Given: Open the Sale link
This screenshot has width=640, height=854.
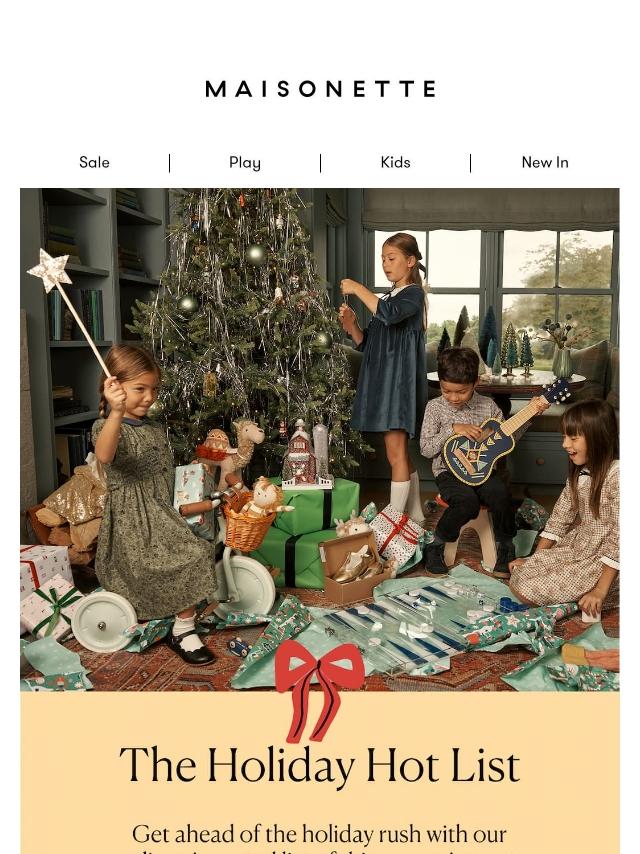Looking at the screenshot, I should [94, 162].
